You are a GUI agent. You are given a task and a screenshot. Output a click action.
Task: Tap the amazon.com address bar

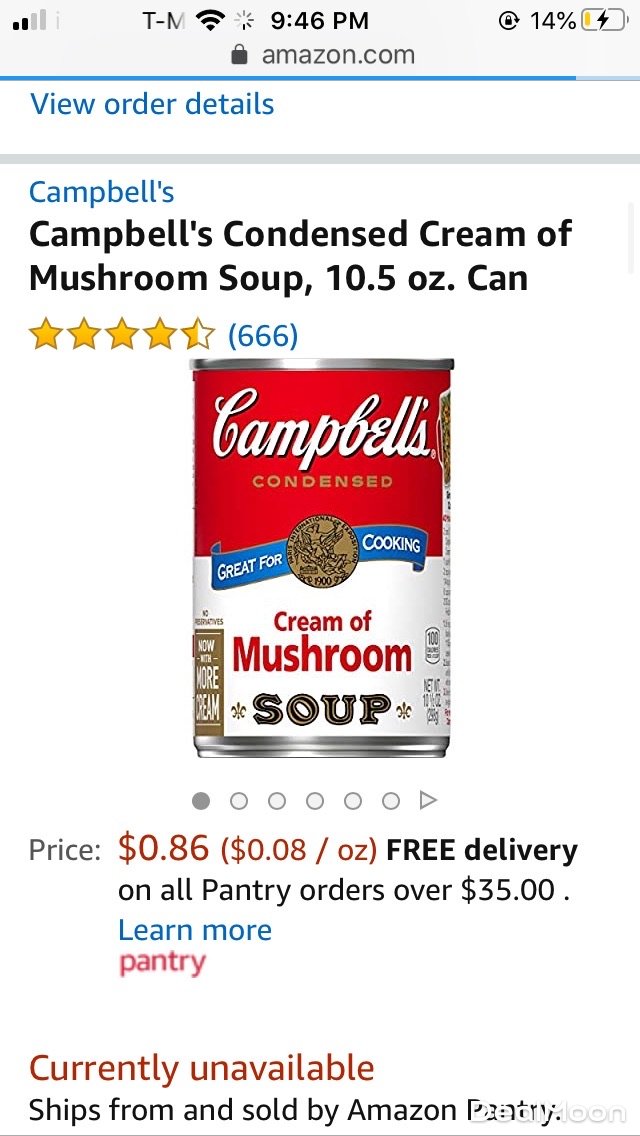[x=322, y=54]
